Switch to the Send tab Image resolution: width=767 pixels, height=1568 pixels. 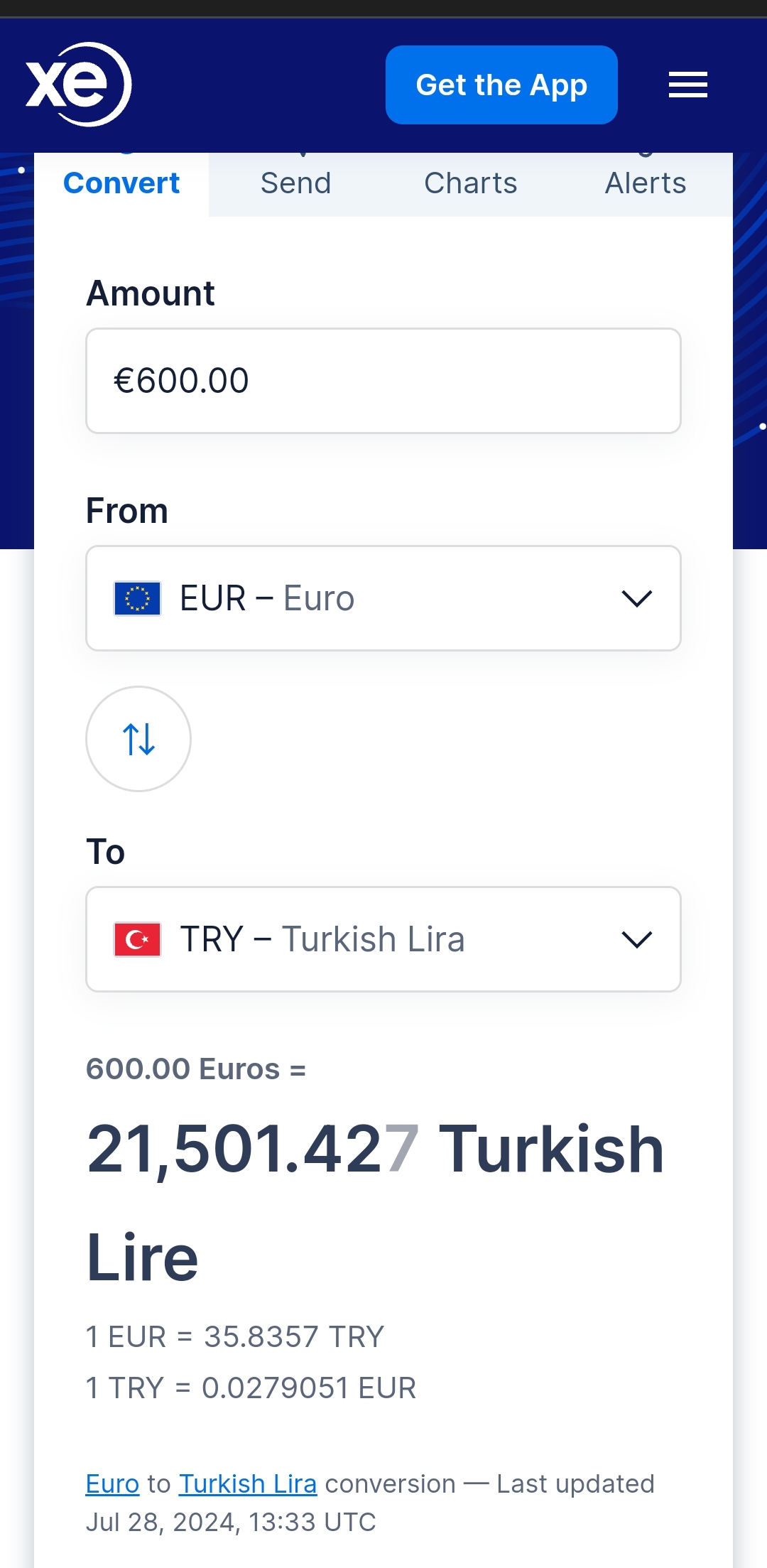point(295,183)
